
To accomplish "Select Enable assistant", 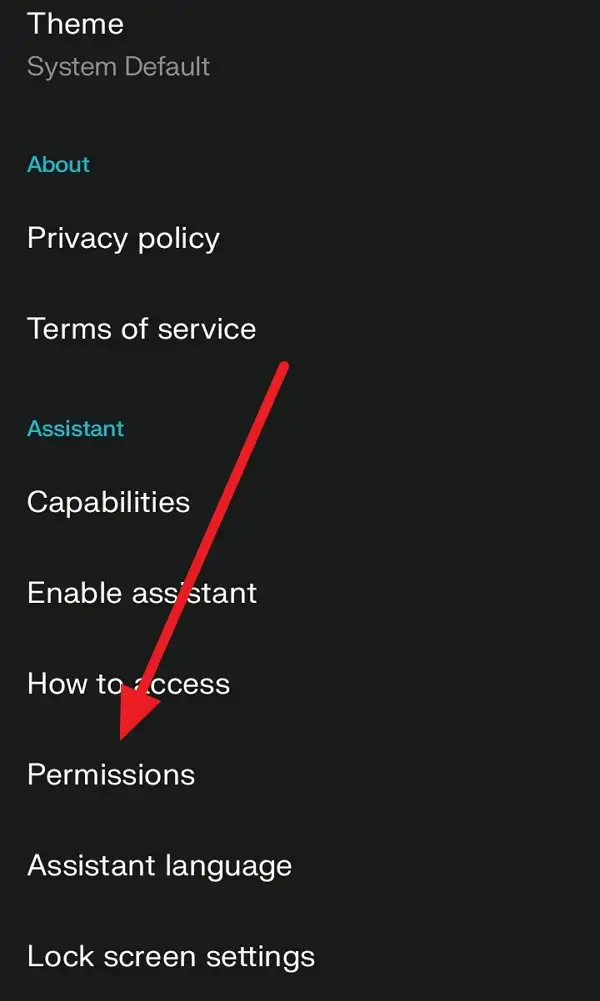I will (x=142, y=593).
